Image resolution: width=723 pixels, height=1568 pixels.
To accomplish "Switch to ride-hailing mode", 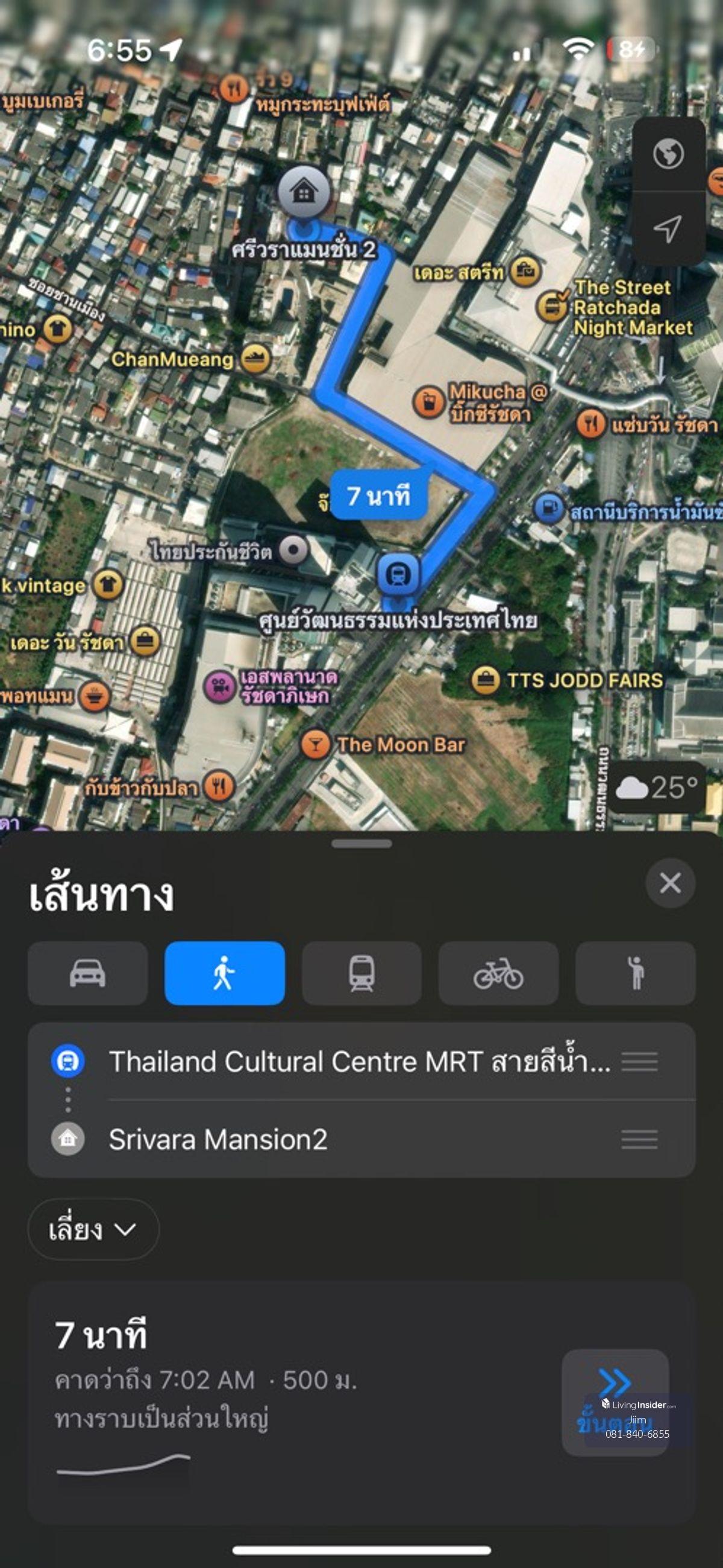I will coord(636,973).
